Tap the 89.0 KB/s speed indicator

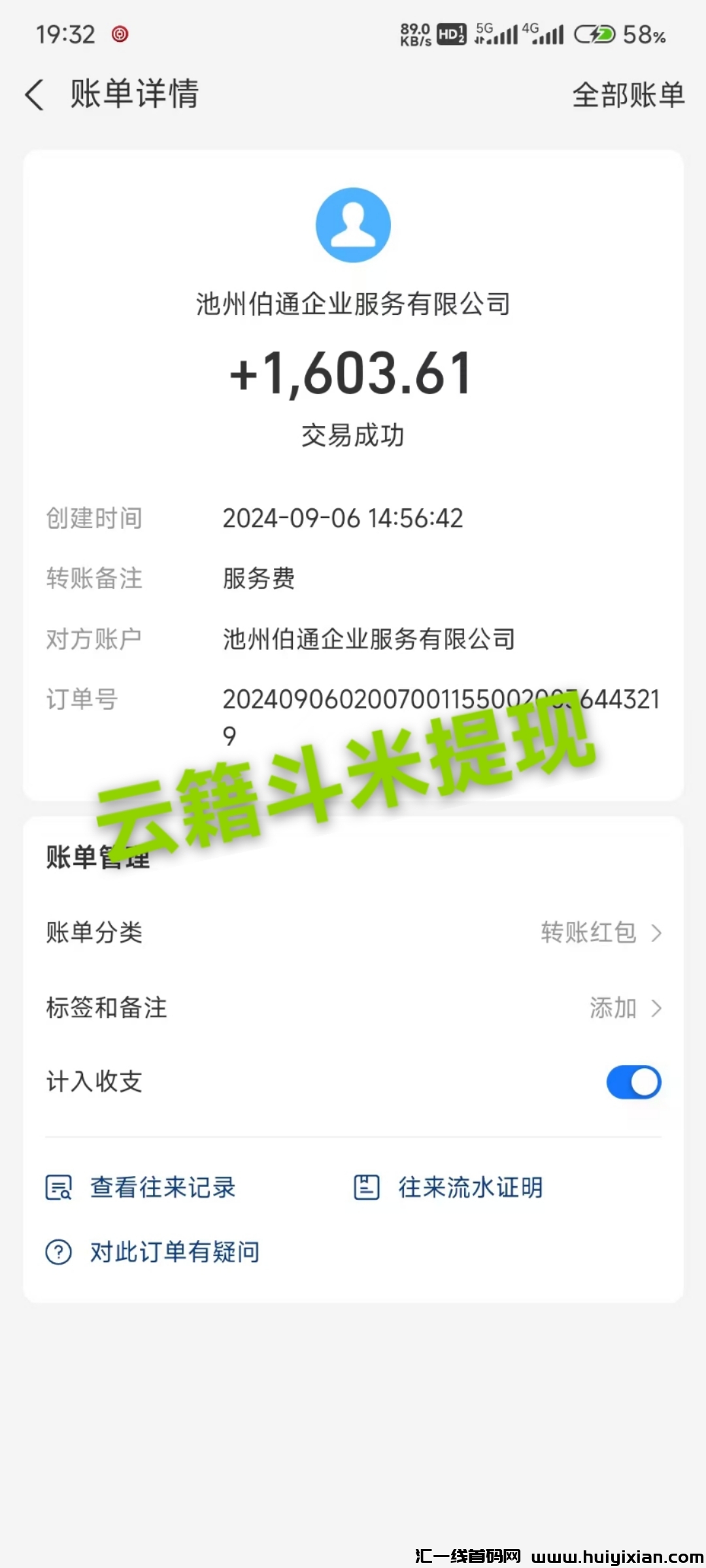click(414, 33)
